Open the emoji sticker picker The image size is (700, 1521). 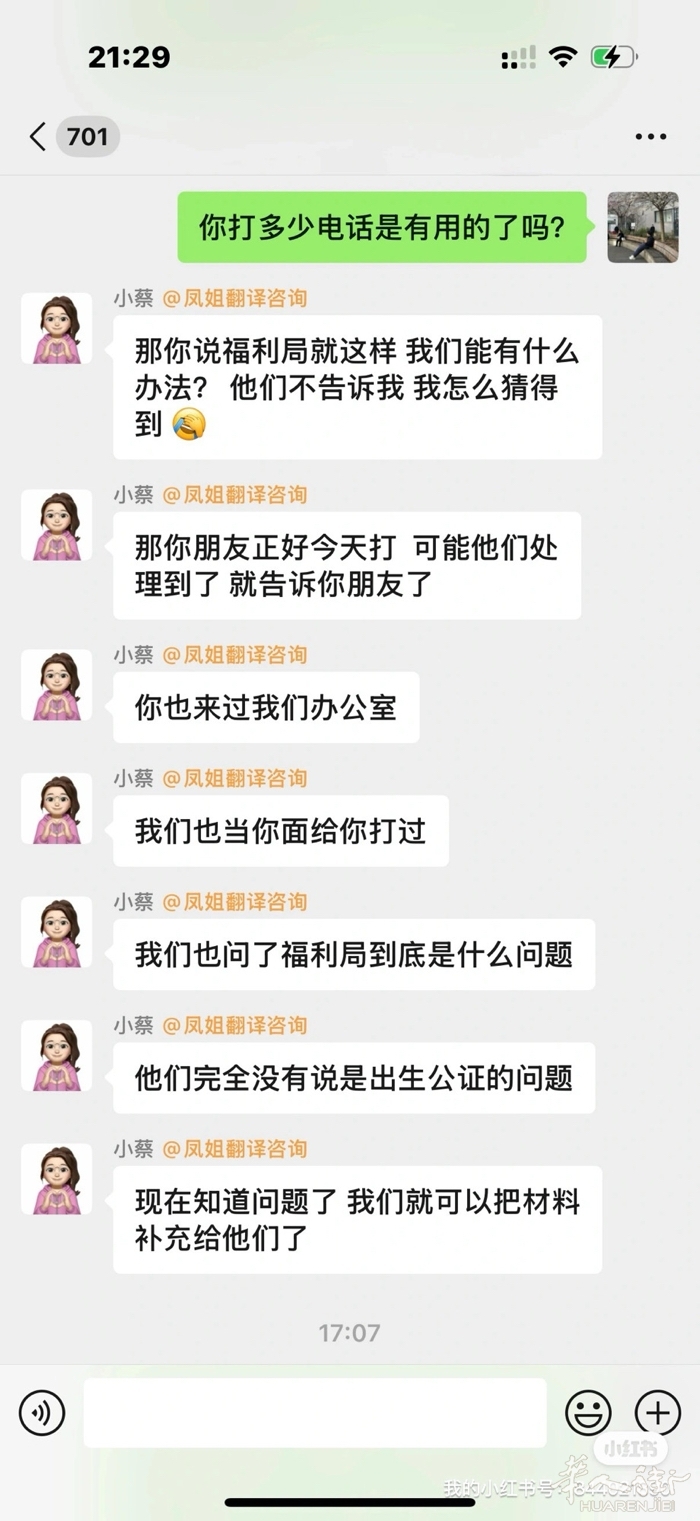(588, 1412)
